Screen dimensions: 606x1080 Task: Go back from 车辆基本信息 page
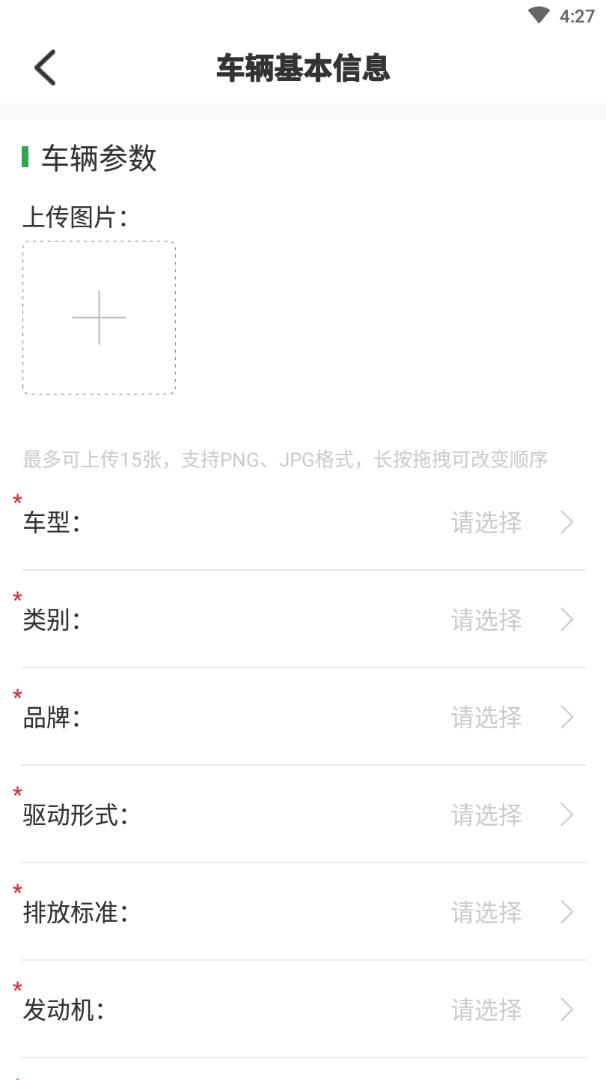pos(45,68)
